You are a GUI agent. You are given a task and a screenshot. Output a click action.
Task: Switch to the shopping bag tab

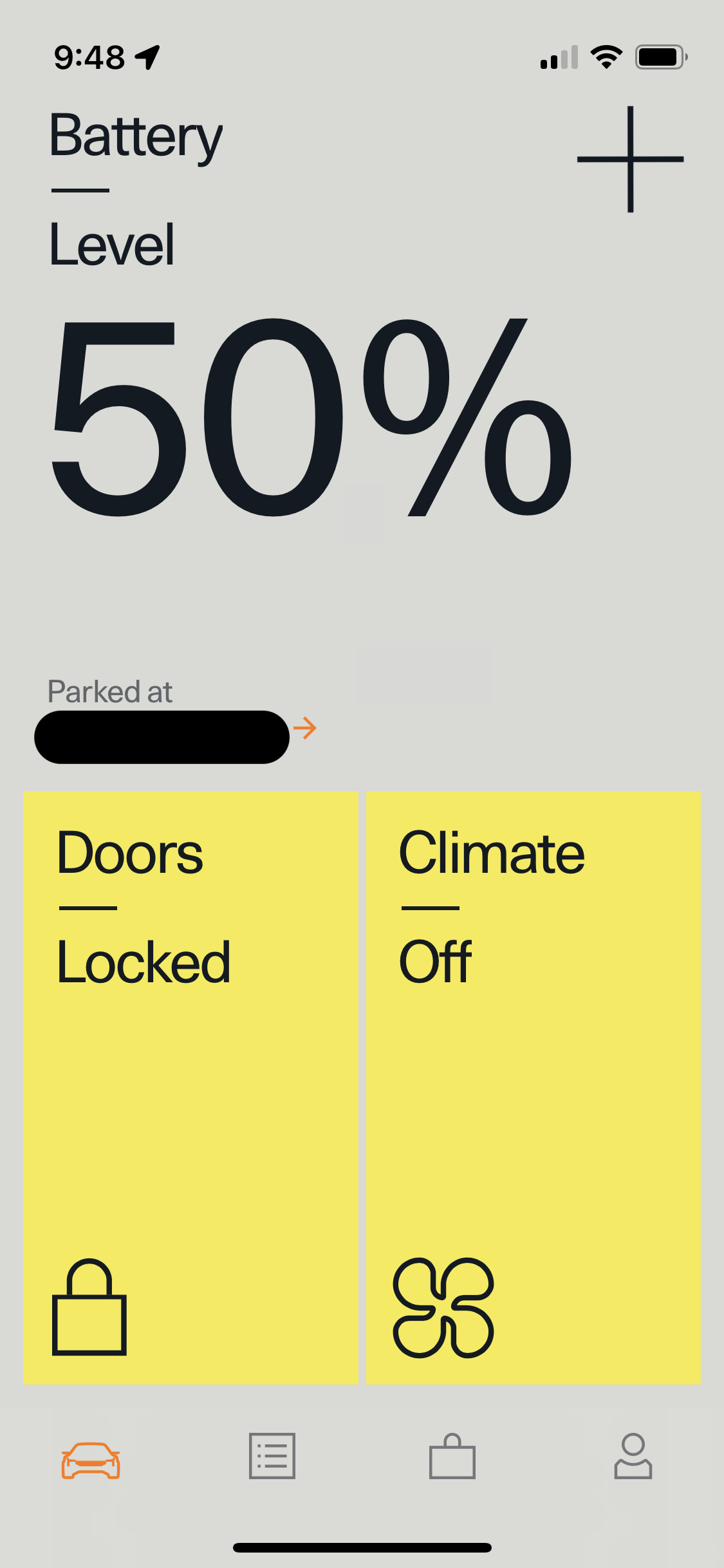click(452, 1456)
